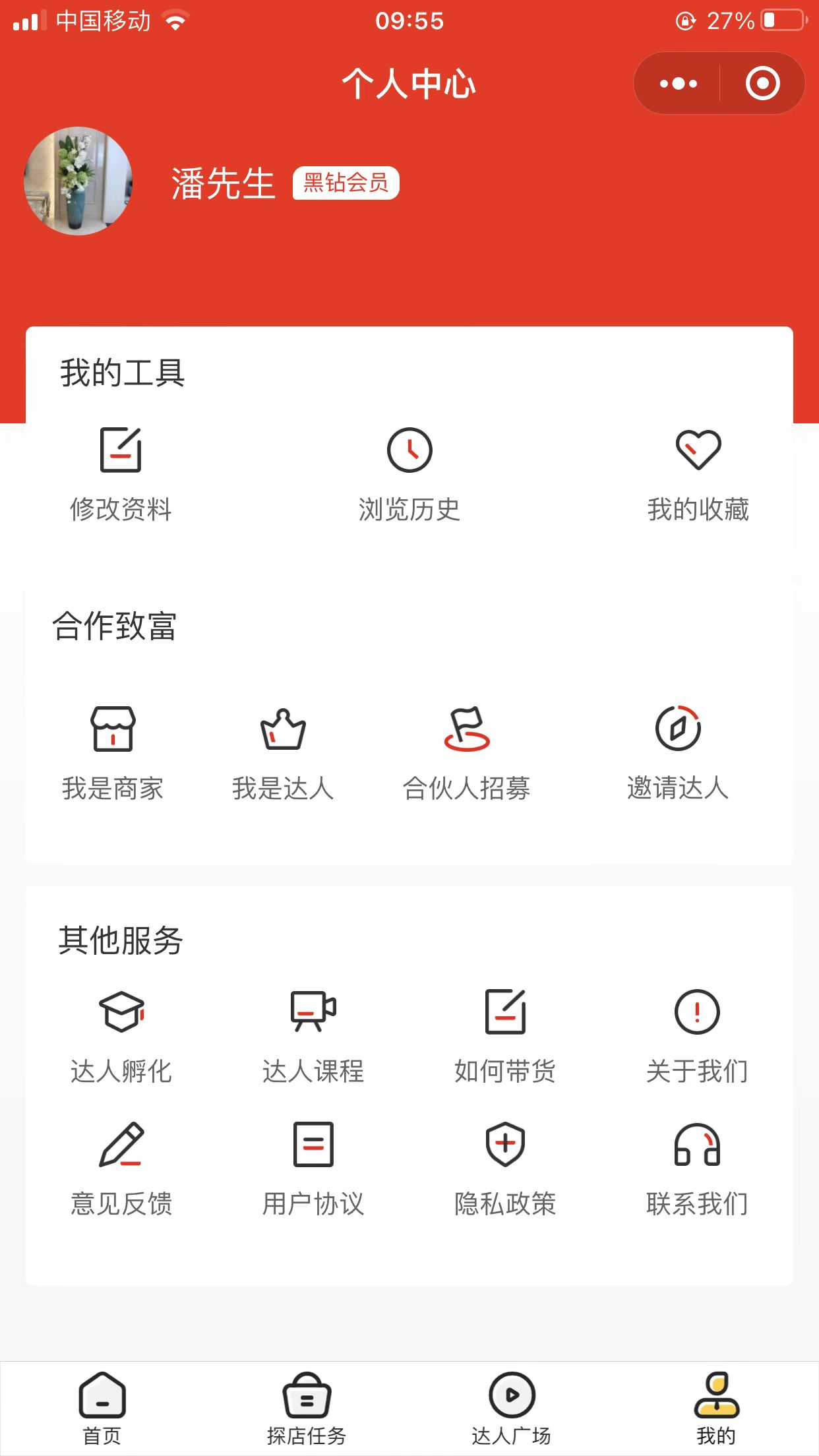
Task: Close the mini program with the circle button
Action: point(762,84)
